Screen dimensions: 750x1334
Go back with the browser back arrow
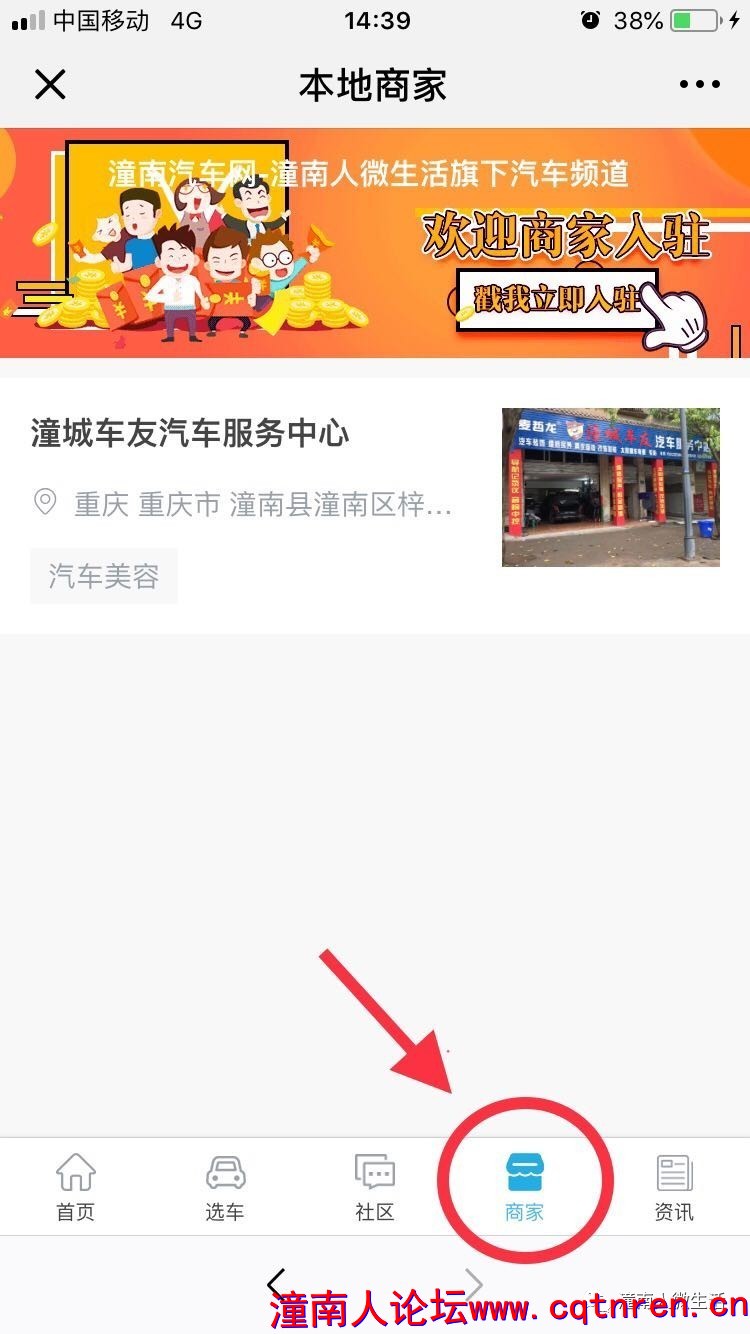[277, 1285]
